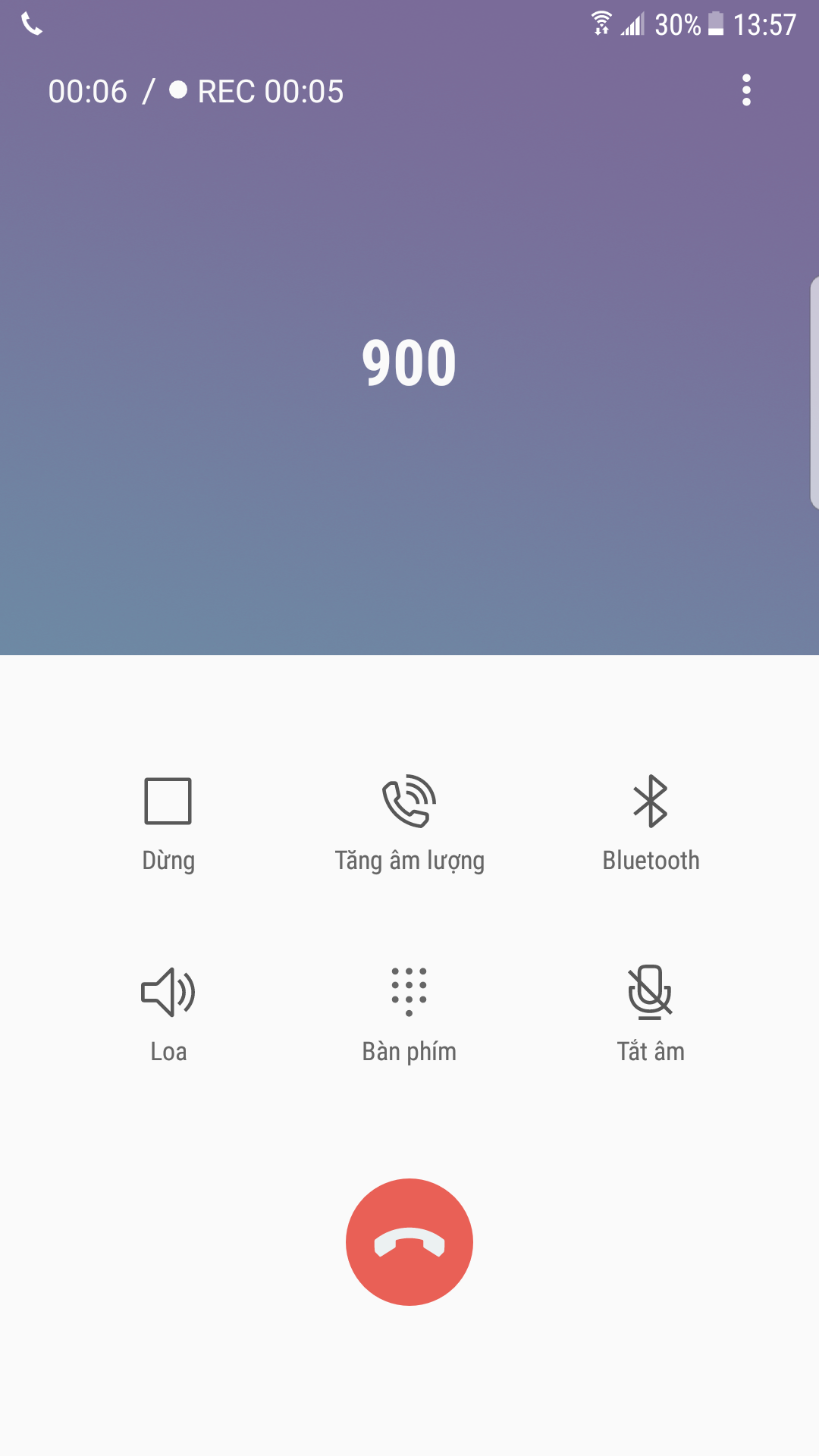Show the Bàn phím dial keypad

click(x=409, y=1015)
